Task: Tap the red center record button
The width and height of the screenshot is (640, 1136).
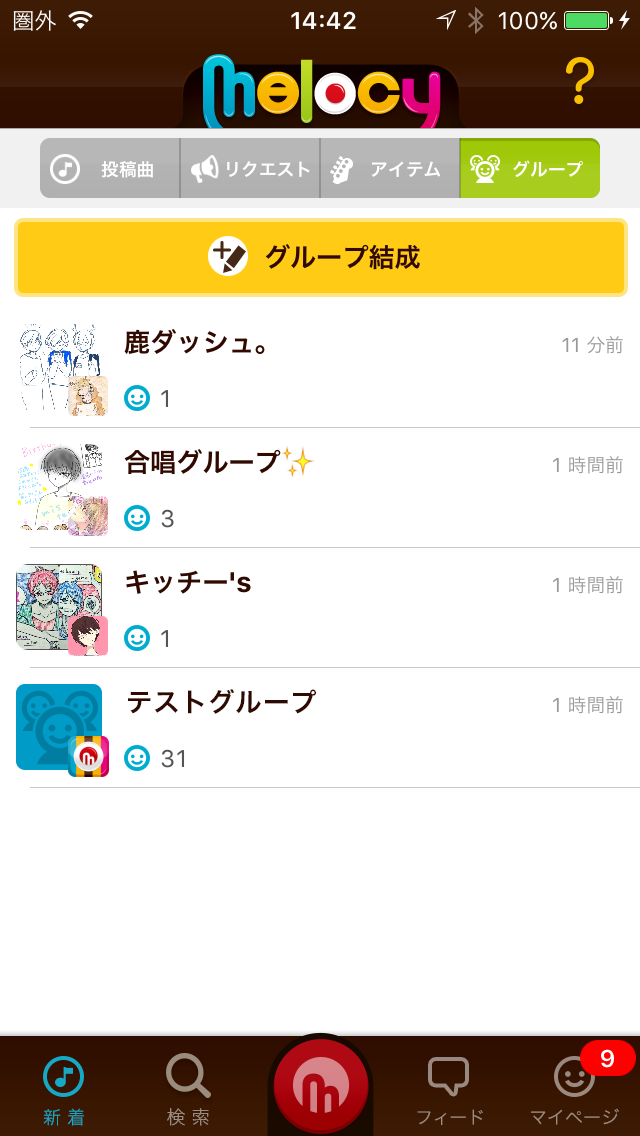Action: [x=320, y=1086]
